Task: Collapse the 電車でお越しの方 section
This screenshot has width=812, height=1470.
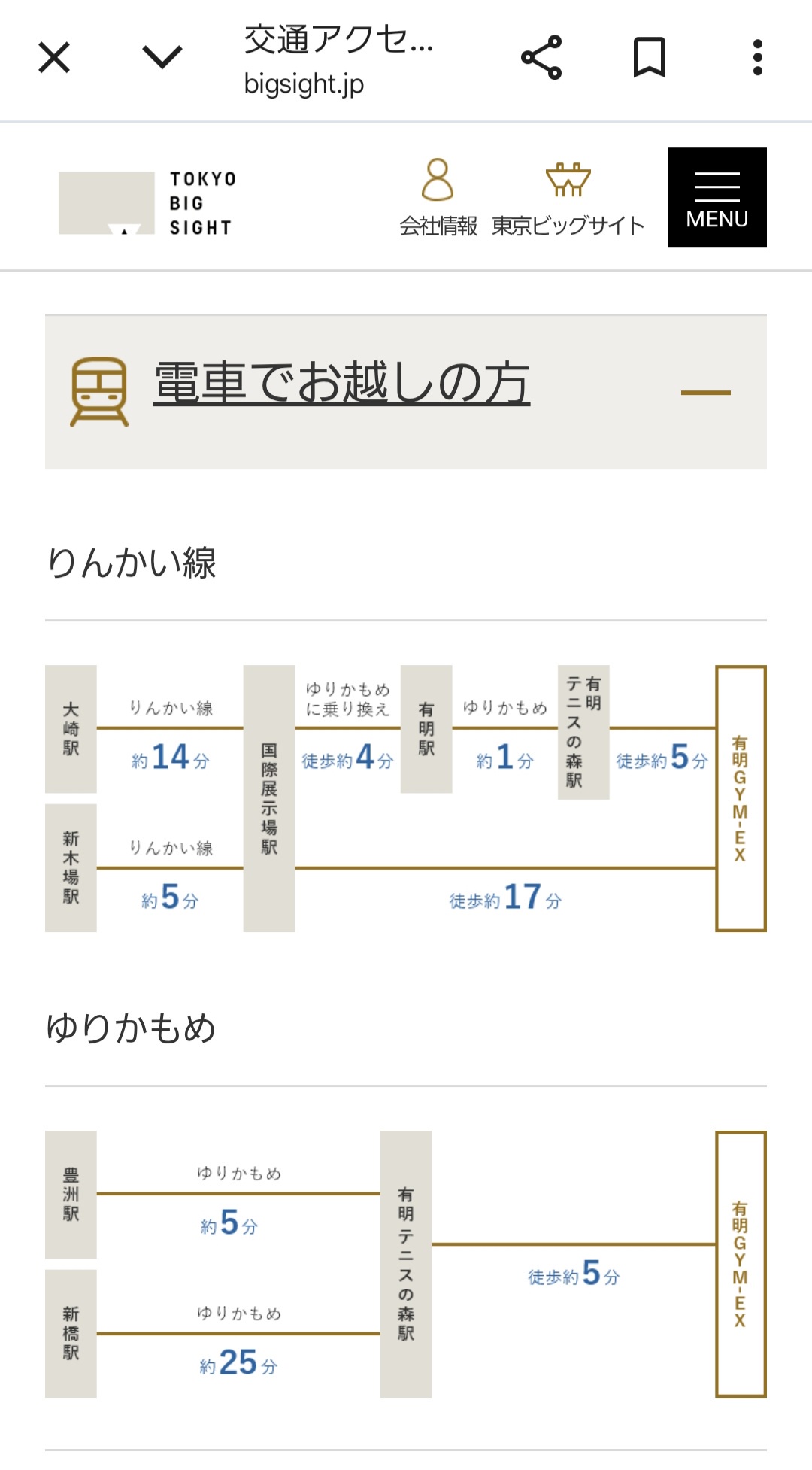Action: click(x=705, y=392)
